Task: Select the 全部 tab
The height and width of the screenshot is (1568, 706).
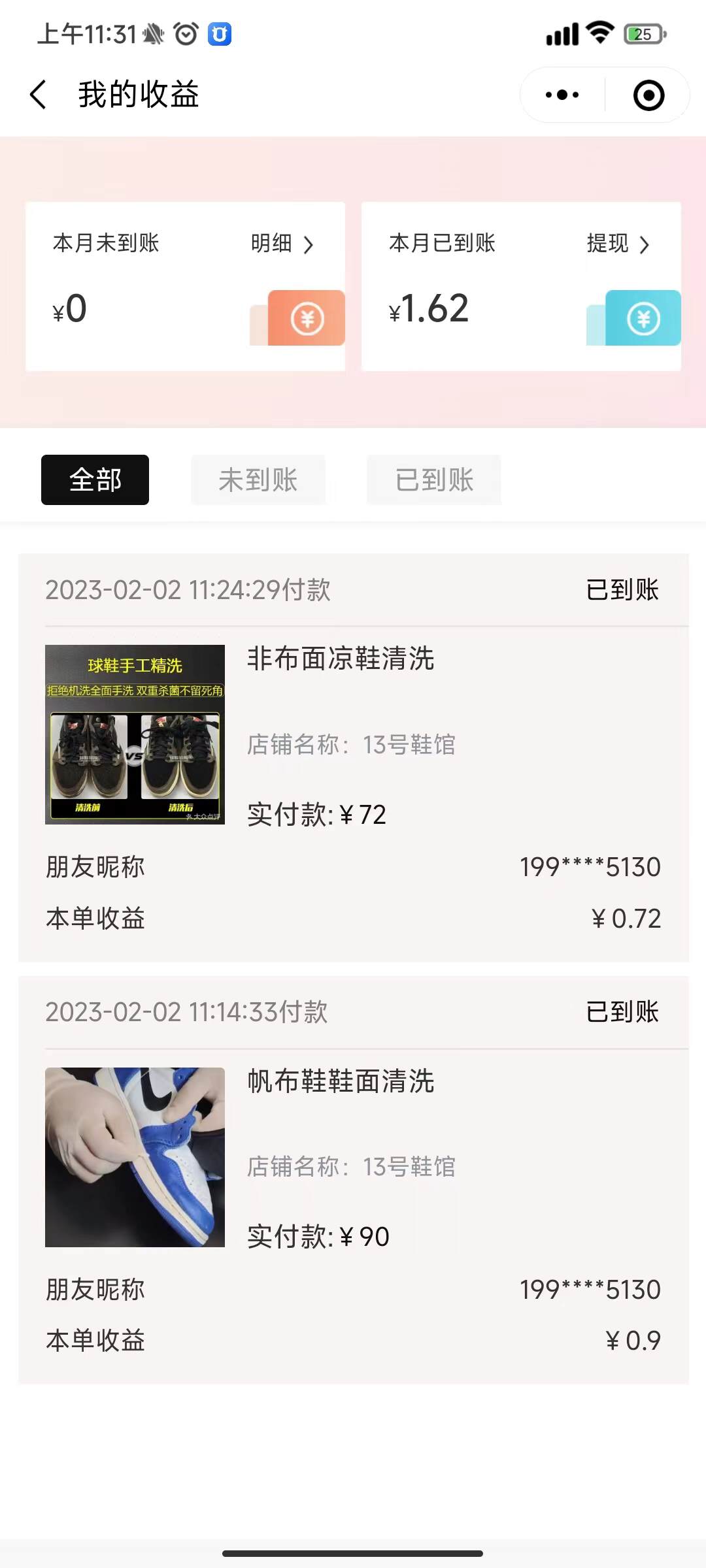Action: pyautogui.click(x=95, y=480)
